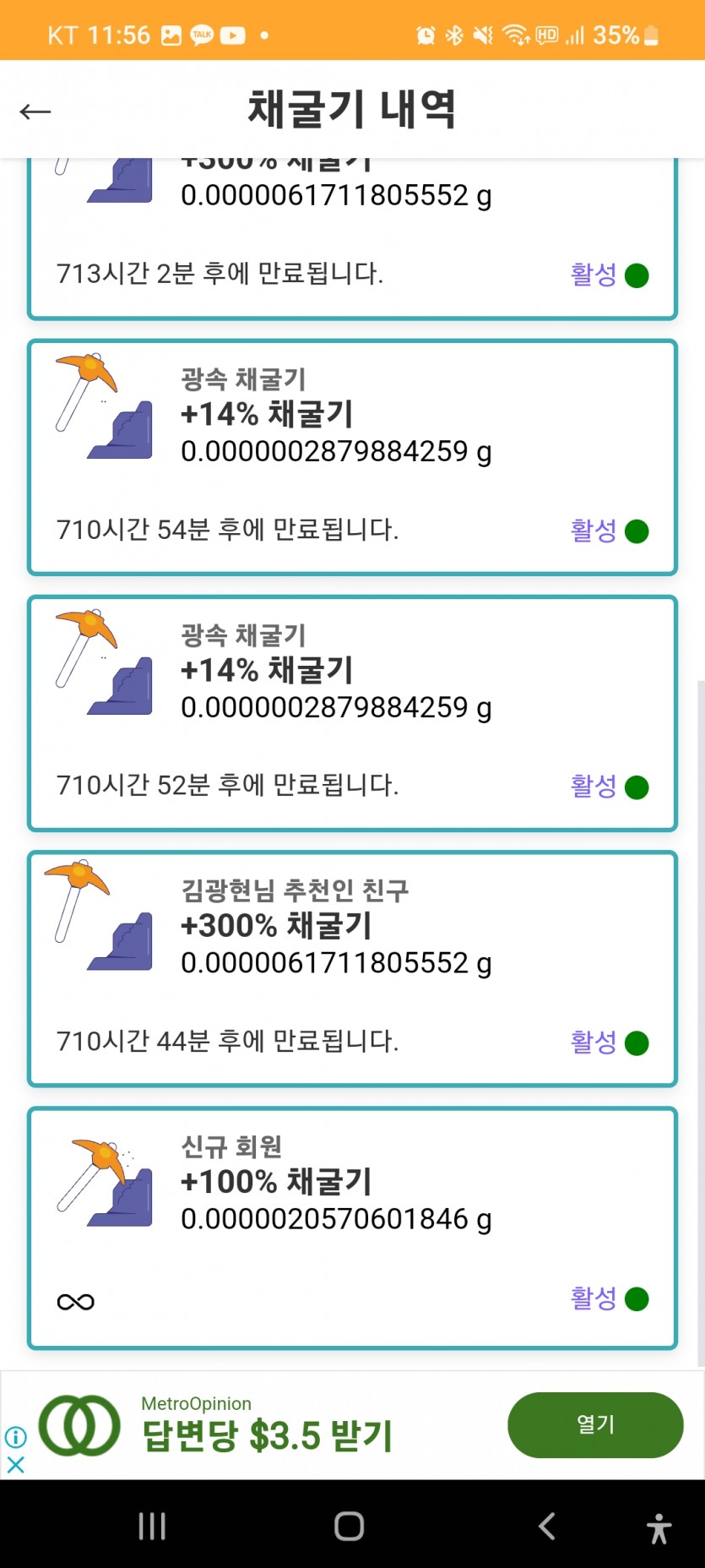Tap the 열기 button on the MetroOpinion ad
The height and width of the screenshot is (1568, 705).
(x=595, y=1424)
